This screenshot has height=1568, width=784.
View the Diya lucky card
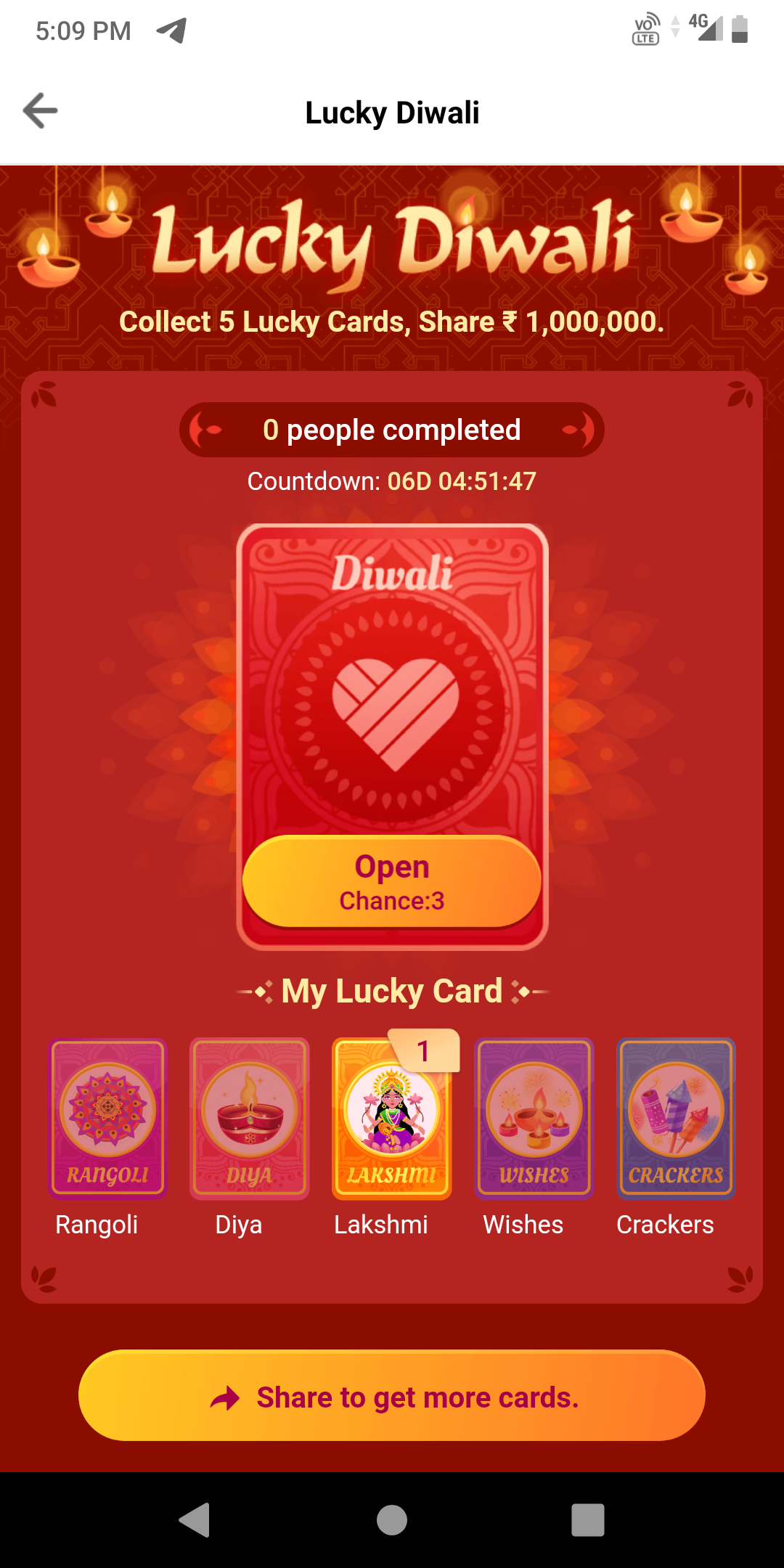point(250,1118)
